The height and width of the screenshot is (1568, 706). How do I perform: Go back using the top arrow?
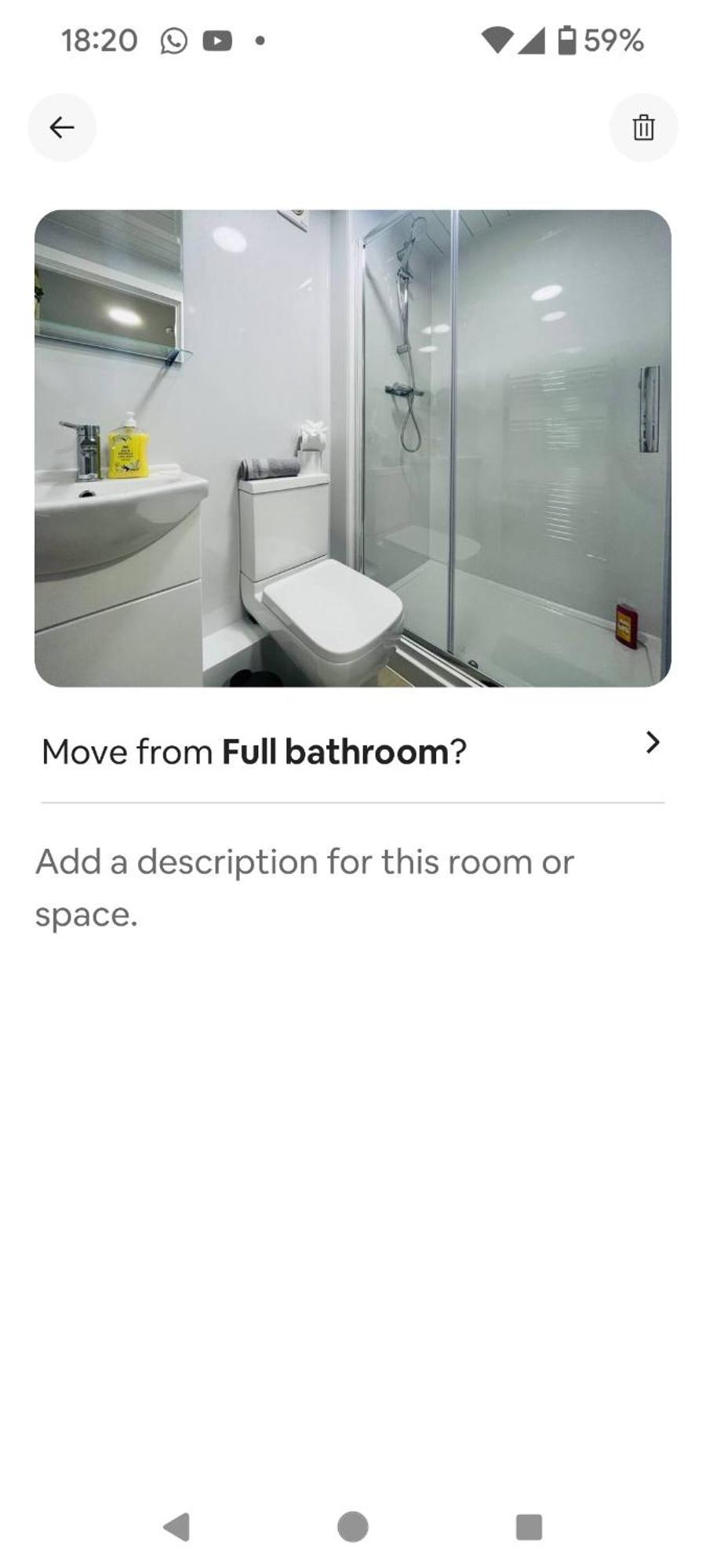pos(62,127)
